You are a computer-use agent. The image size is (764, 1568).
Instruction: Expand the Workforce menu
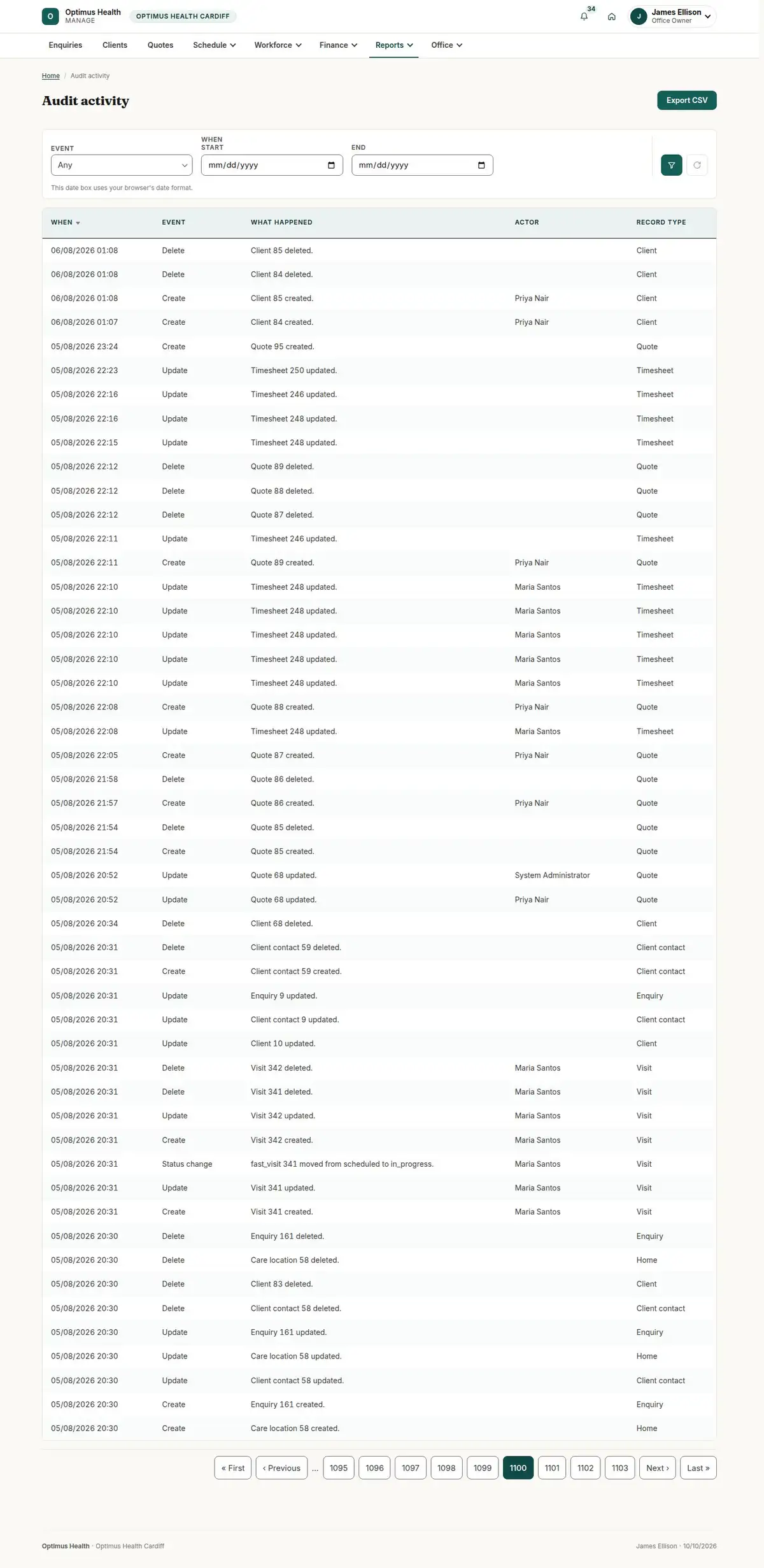(278, 45)
